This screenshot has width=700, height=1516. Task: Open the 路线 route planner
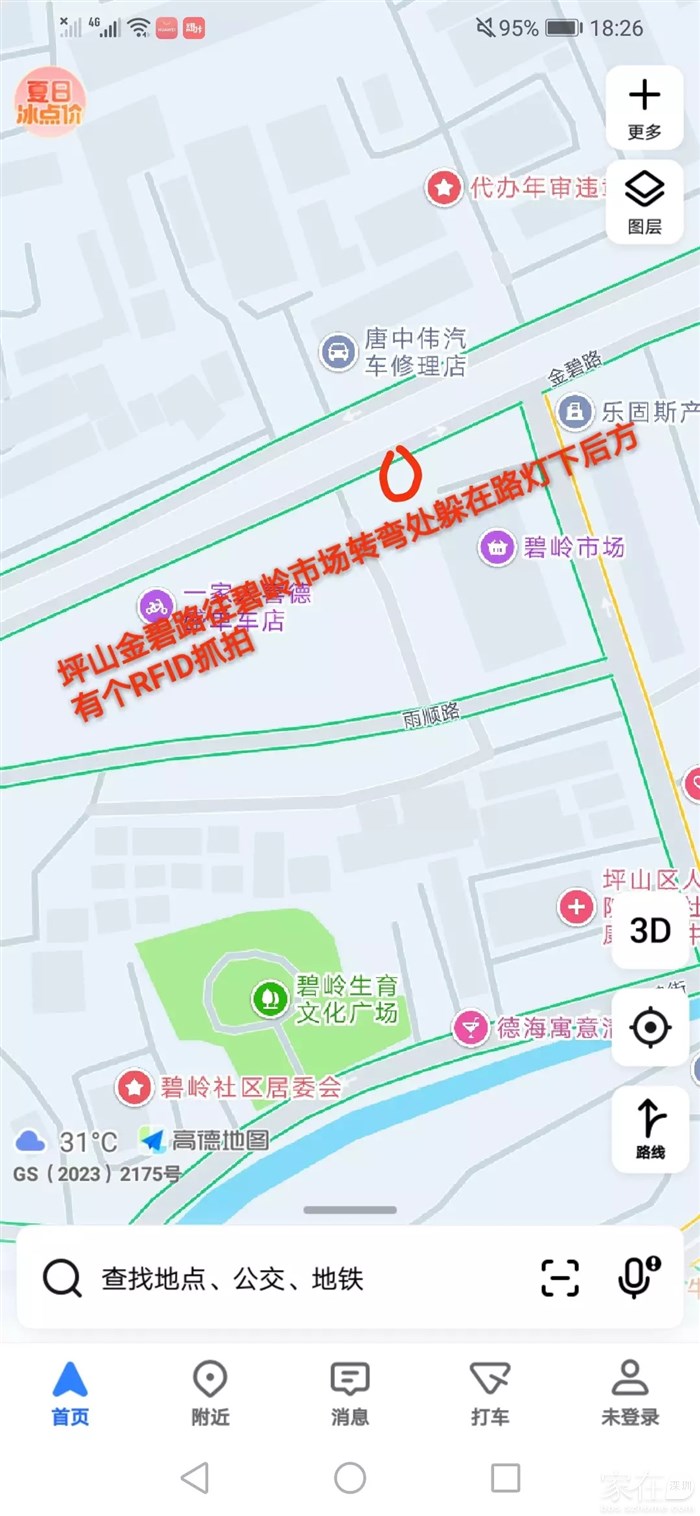click(650, 1128)
